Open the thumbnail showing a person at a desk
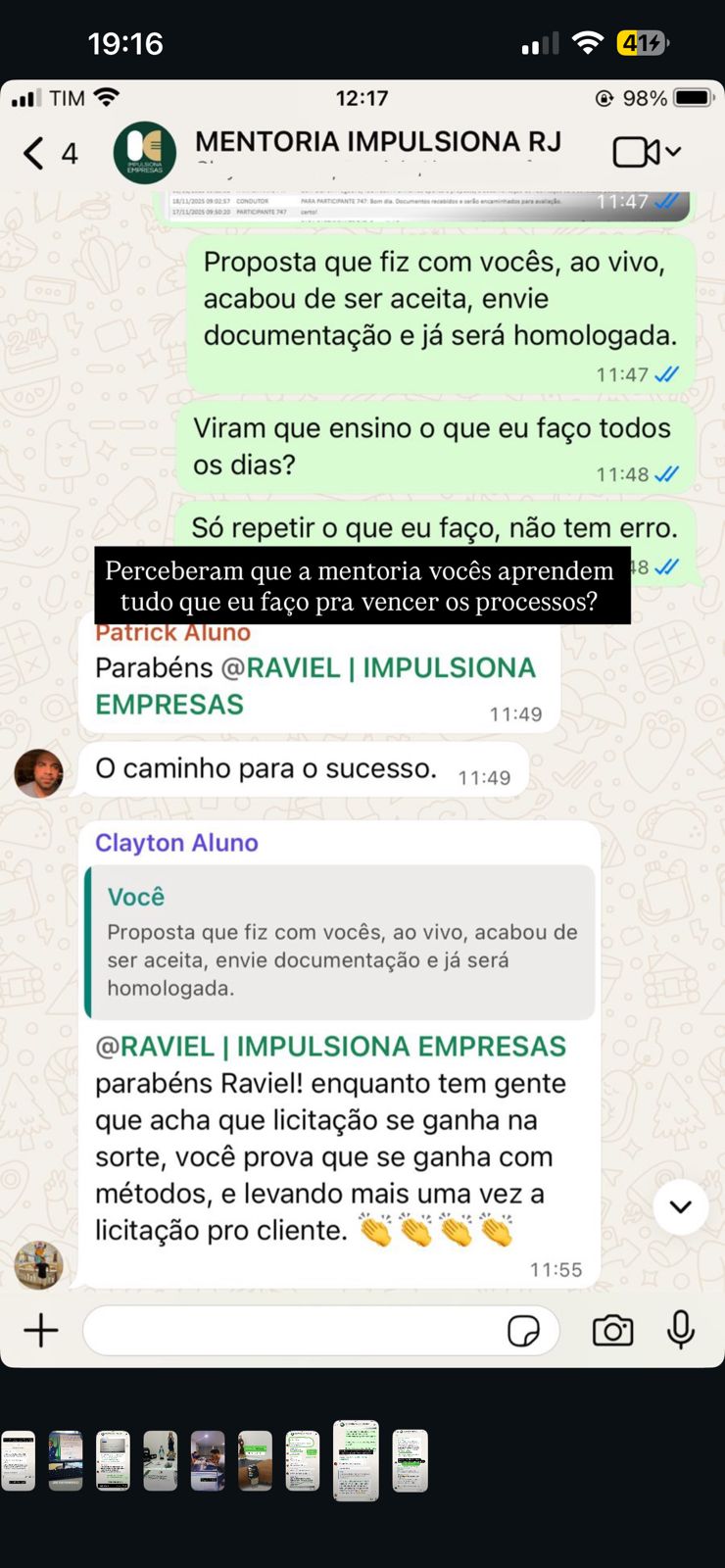 click(208, 1460)
